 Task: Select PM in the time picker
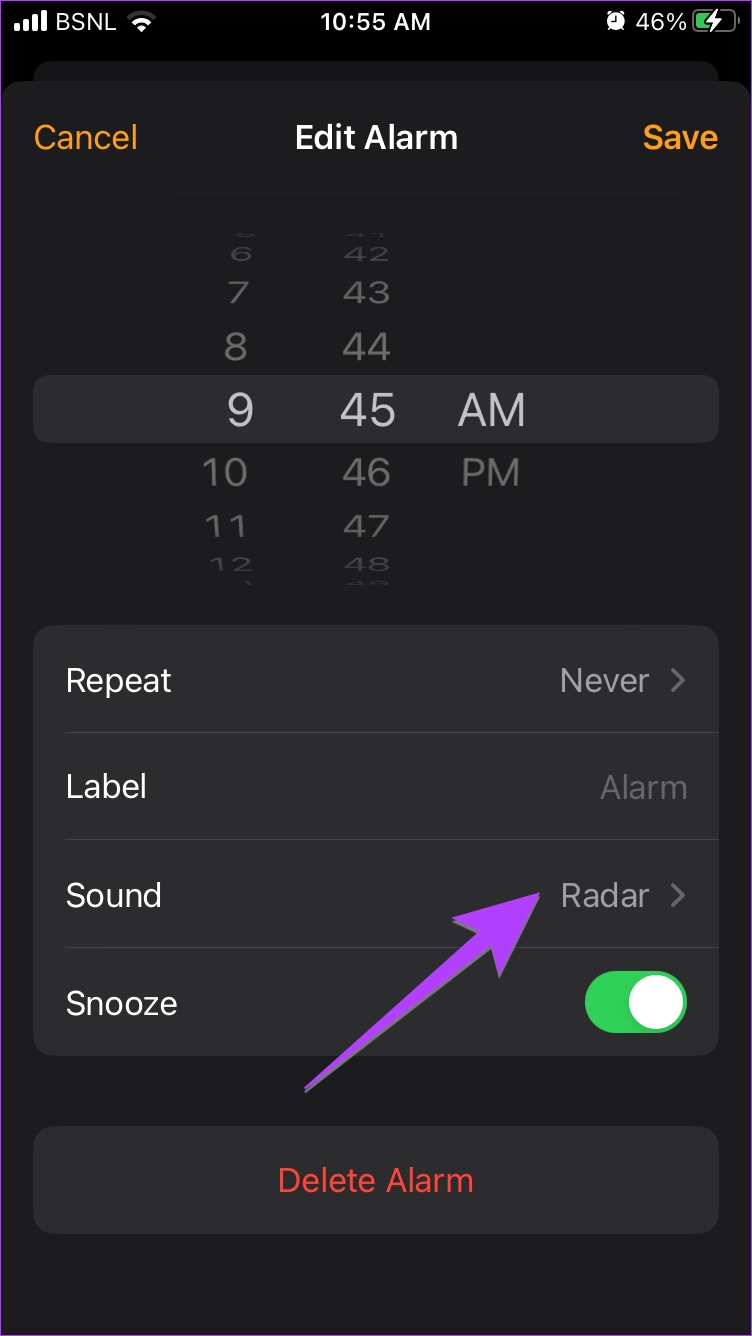491,473
